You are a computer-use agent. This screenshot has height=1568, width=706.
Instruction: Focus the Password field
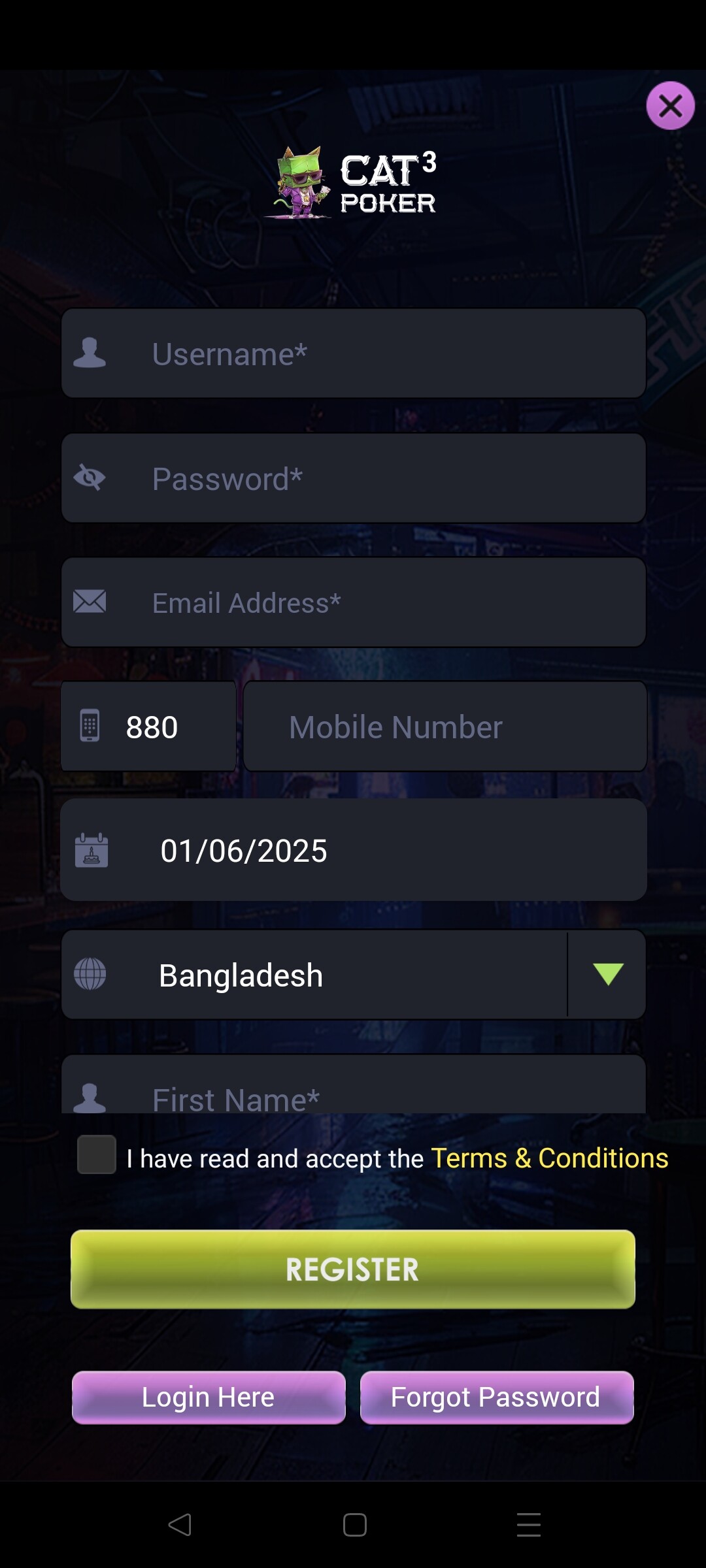(354, 478)
